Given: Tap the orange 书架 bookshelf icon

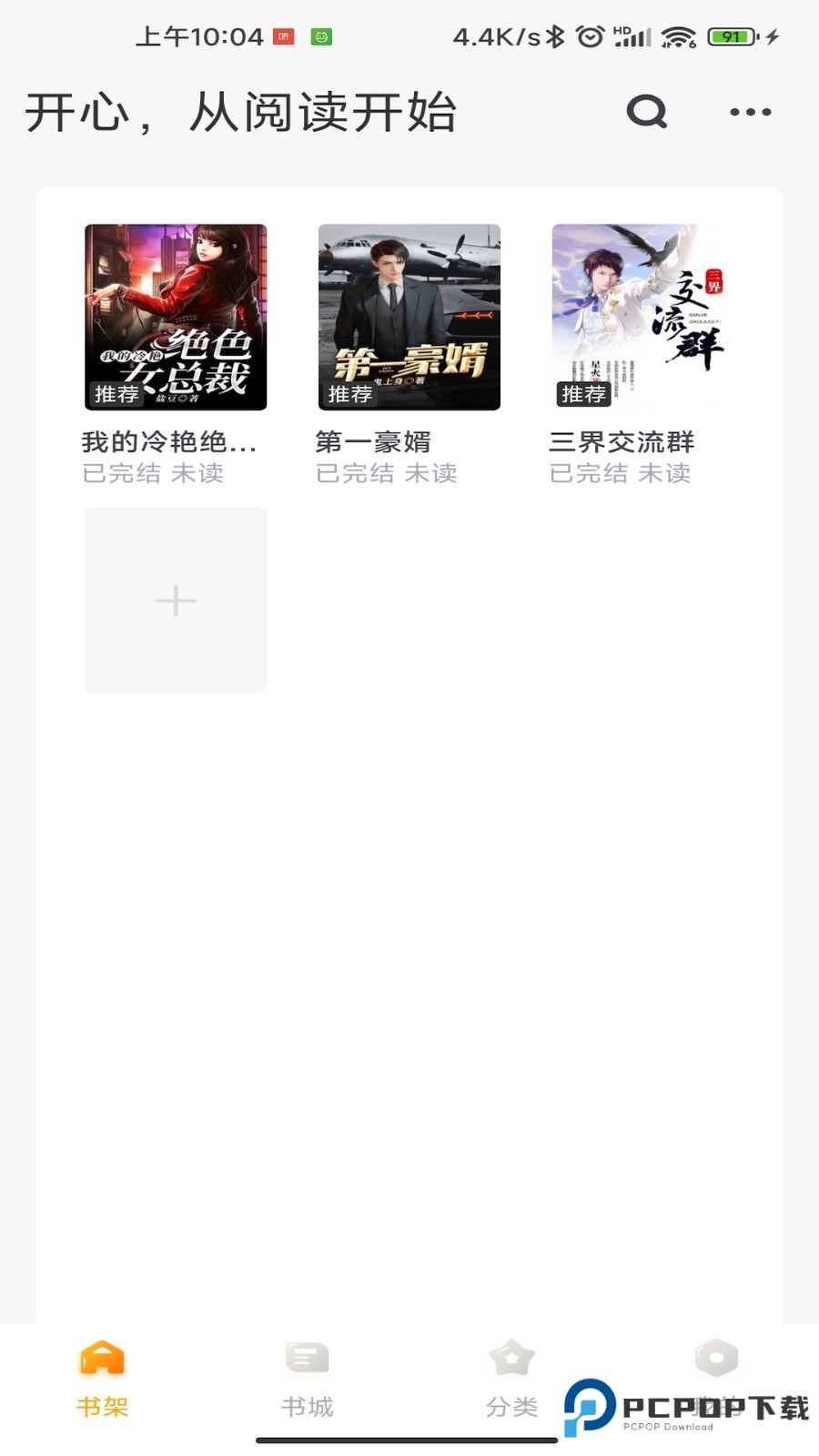Looking at the screenshot, I should tap(102, 1359).
